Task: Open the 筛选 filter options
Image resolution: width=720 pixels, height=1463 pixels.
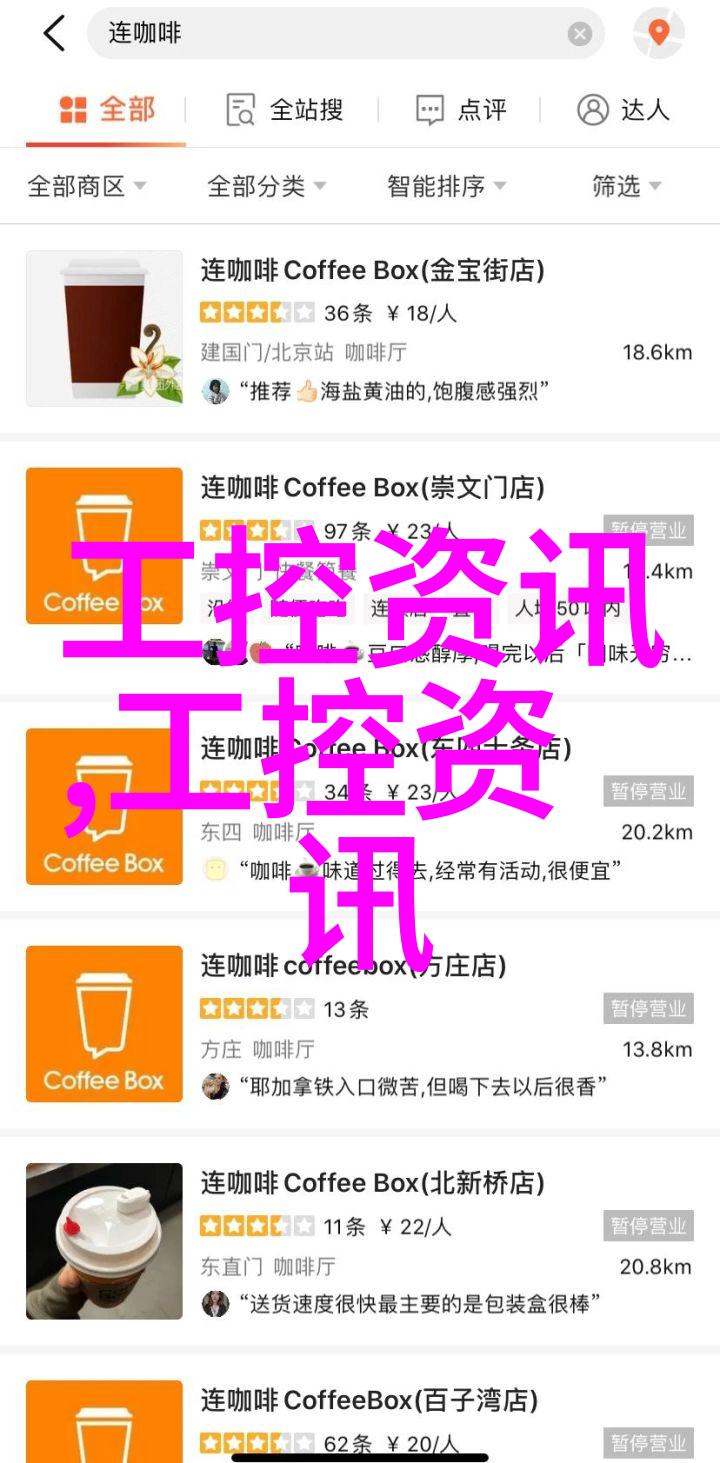Action: pos(627,186)
